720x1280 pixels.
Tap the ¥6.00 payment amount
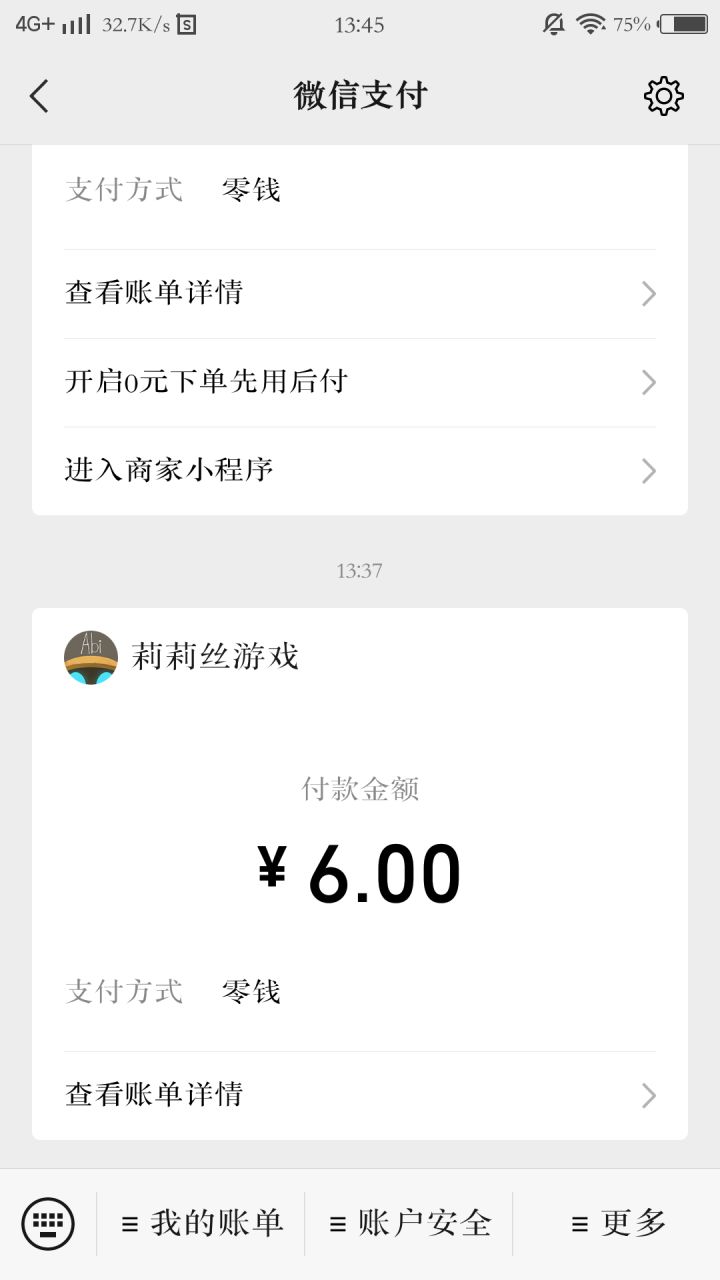(360, 872)
